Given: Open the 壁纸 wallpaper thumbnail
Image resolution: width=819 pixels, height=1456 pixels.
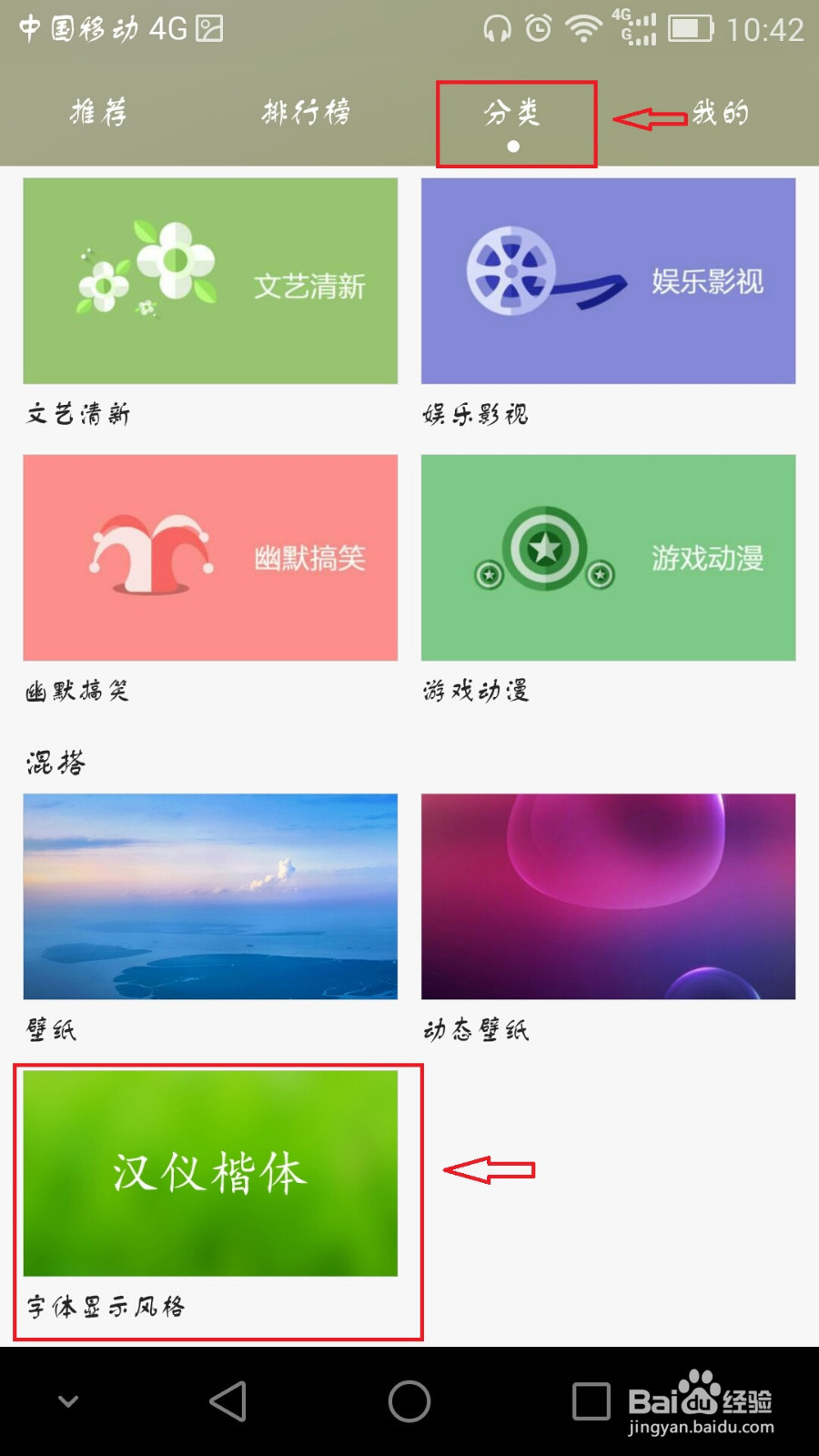Looking at the screenshot, I should tap(208, 897).
